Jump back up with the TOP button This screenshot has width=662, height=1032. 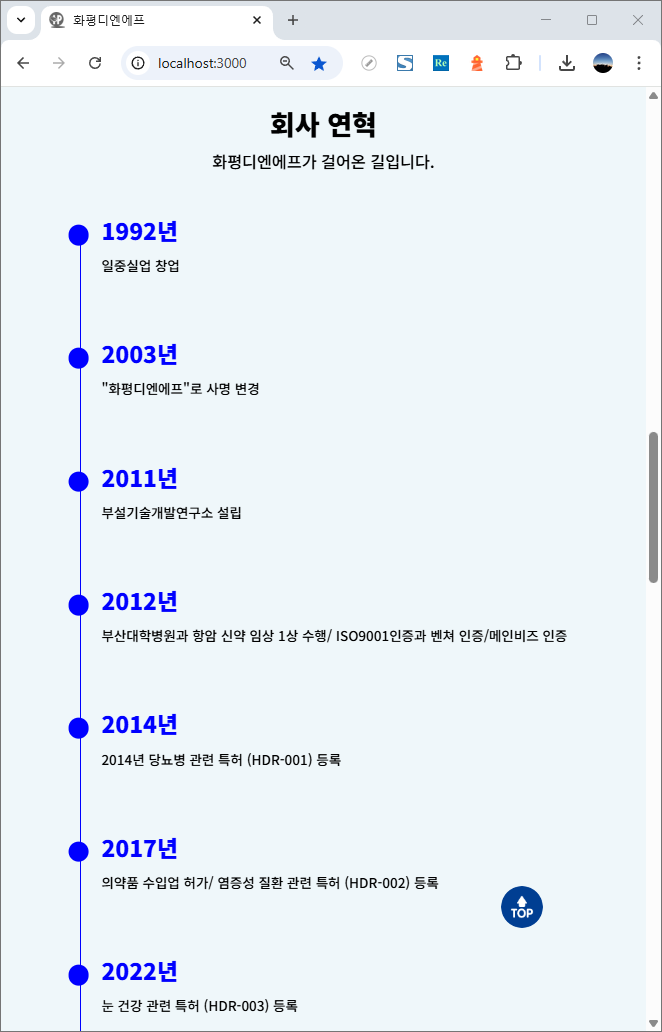(521, 907)
